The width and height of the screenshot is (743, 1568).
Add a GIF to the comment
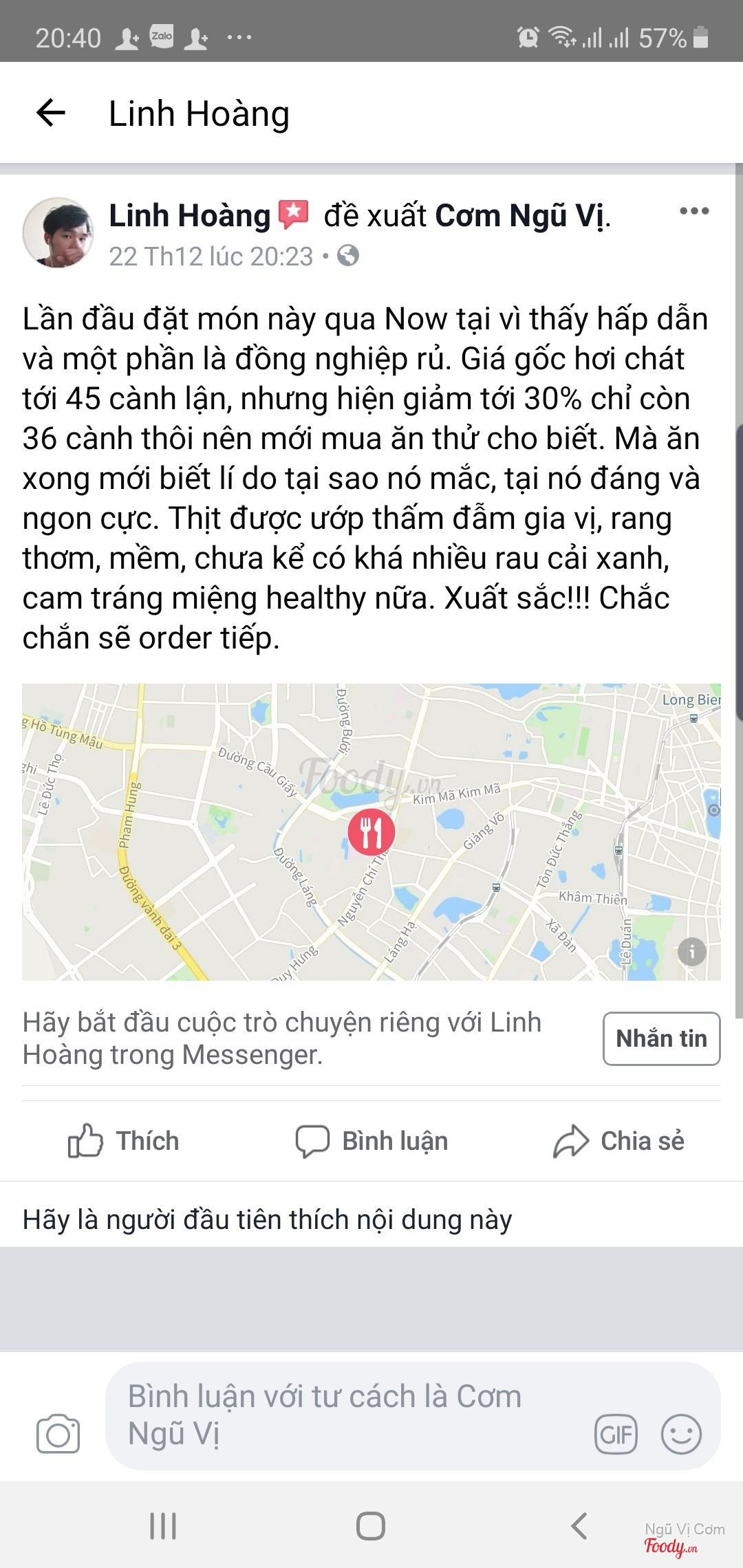(x=616, y=1435)
